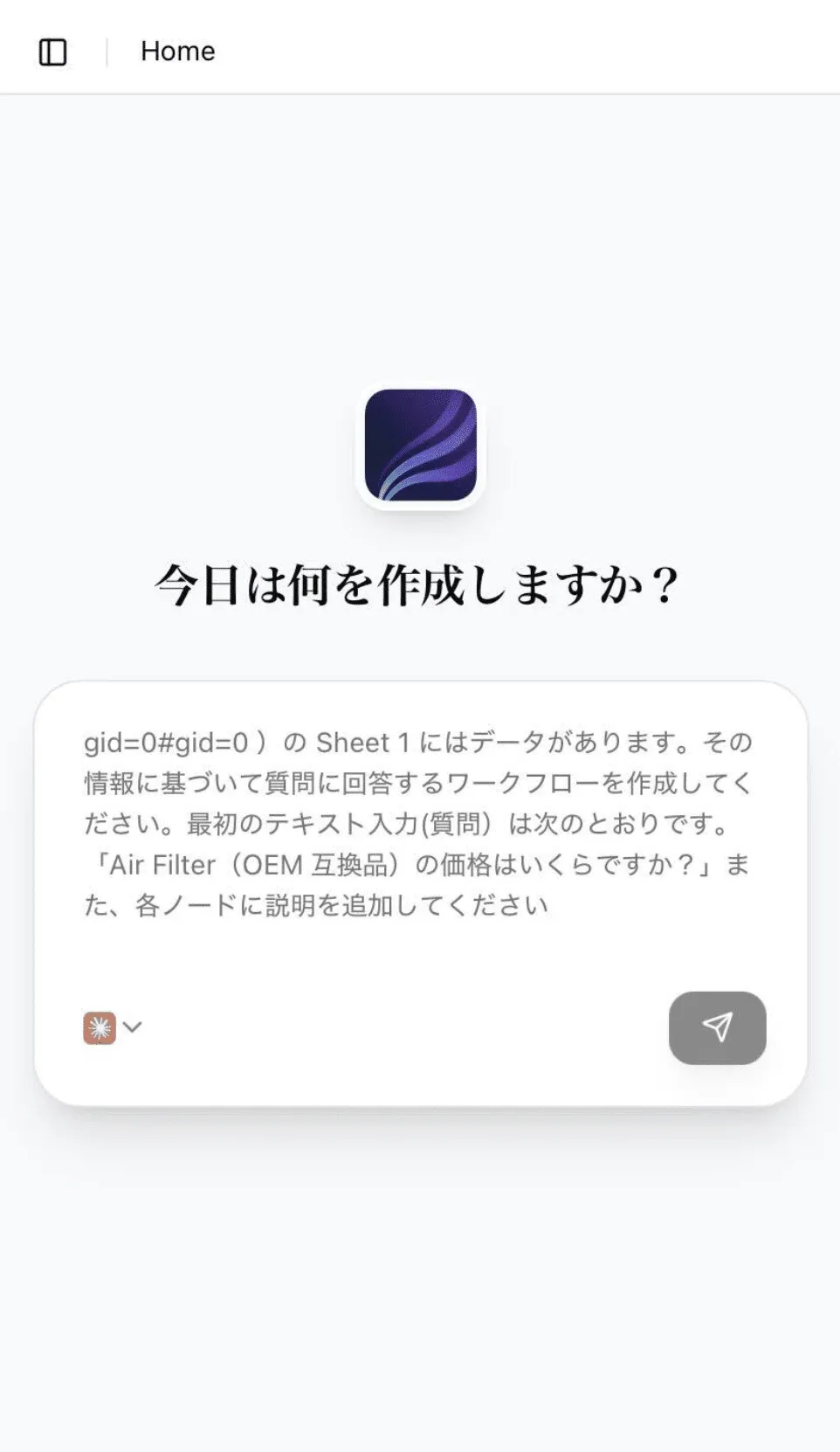Toggle the sidebar panel

(x=53, y=52)
